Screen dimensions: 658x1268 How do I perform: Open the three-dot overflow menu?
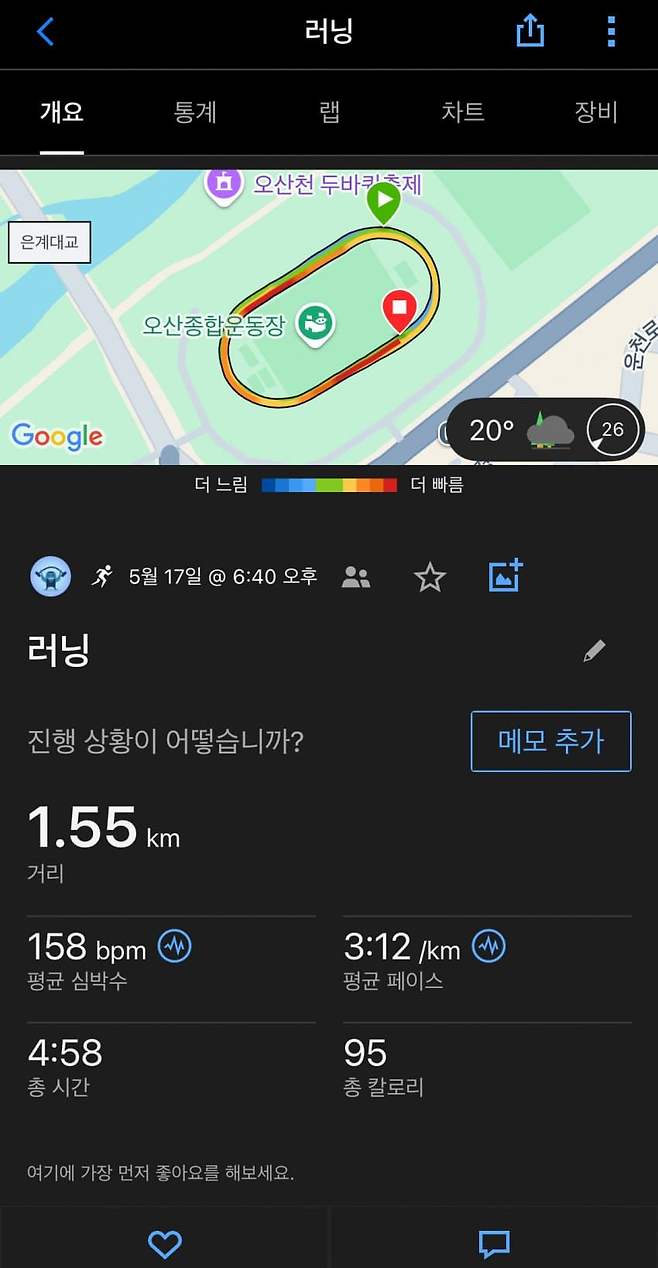pyautogui.click(x=611, y=32)
